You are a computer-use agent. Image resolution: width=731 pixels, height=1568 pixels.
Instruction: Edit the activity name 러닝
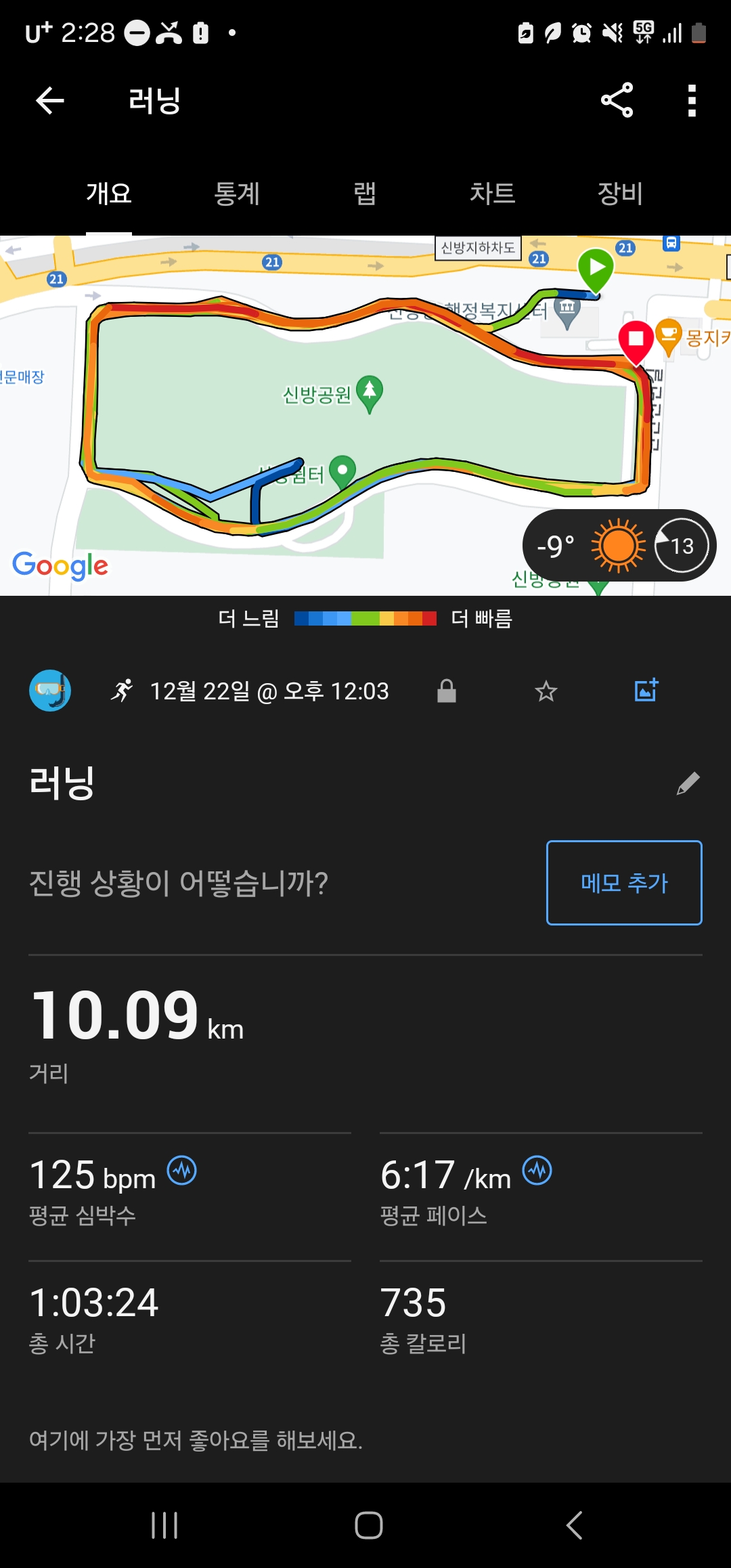click(688, 783)
